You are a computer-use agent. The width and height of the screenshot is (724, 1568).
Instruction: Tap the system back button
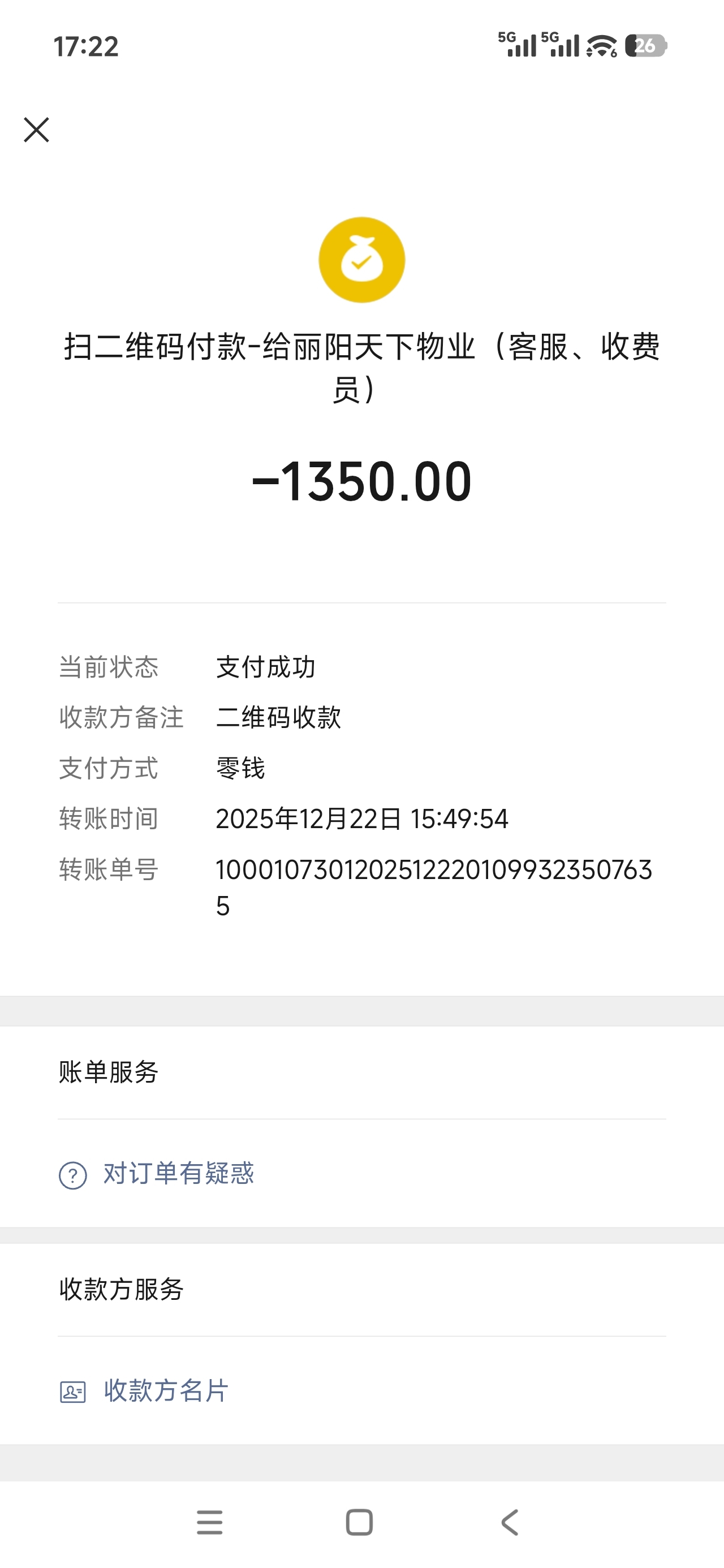pos(510,1522)
